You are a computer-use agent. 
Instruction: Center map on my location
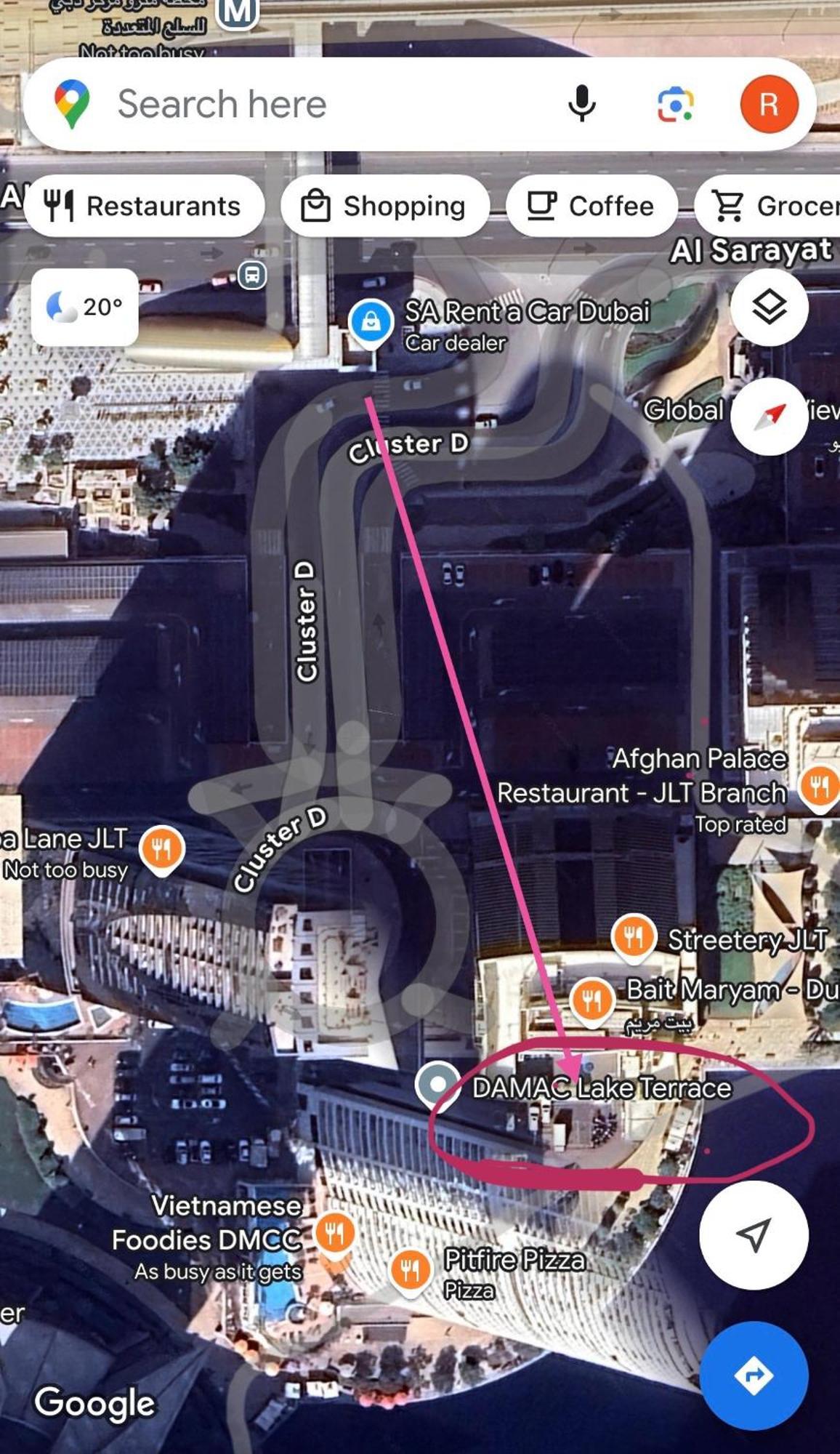click(754, 1234)
